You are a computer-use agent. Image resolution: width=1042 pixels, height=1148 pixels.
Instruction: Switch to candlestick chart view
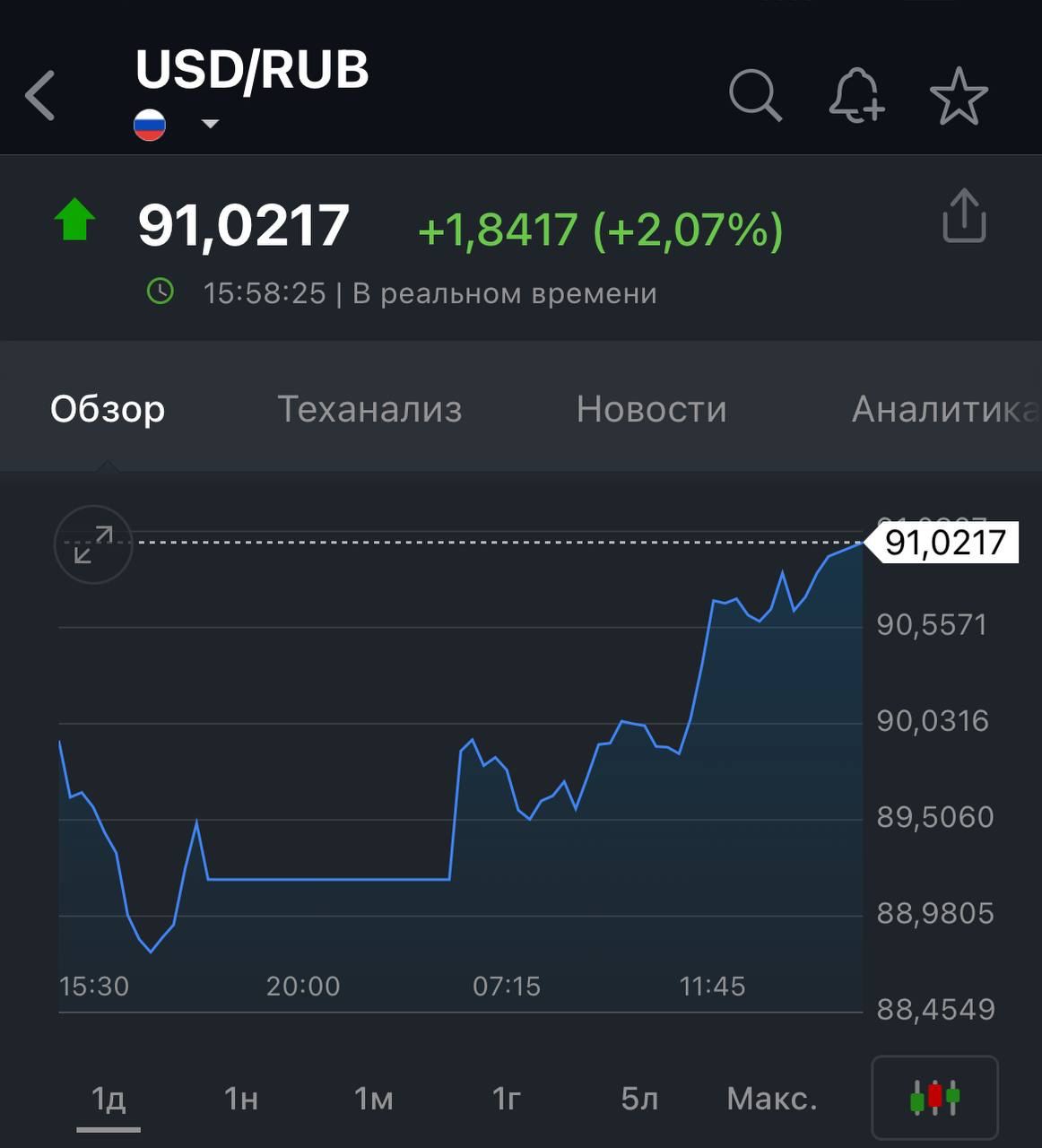tap(934, 1097)
